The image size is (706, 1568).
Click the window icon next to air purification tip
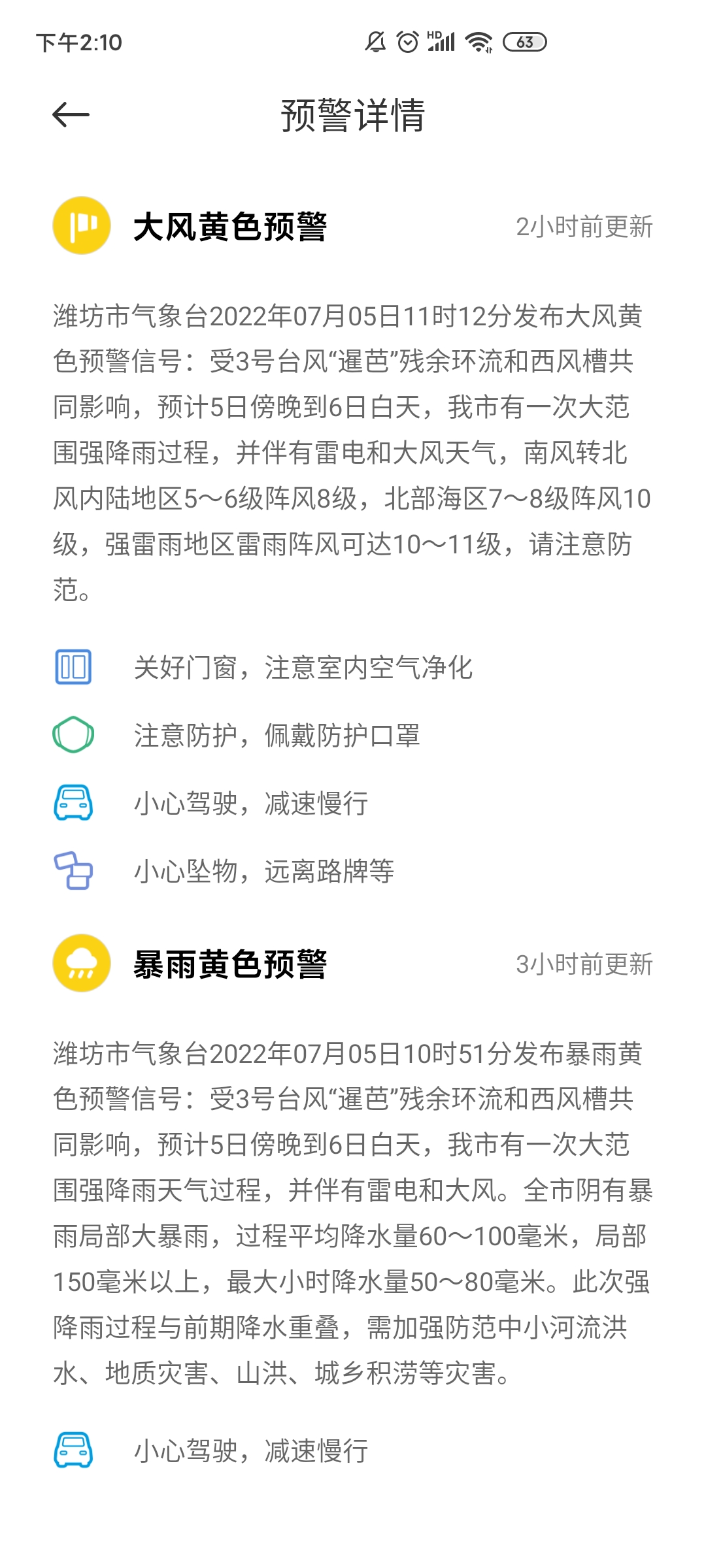pyautogui.click(x=74, y=668)
